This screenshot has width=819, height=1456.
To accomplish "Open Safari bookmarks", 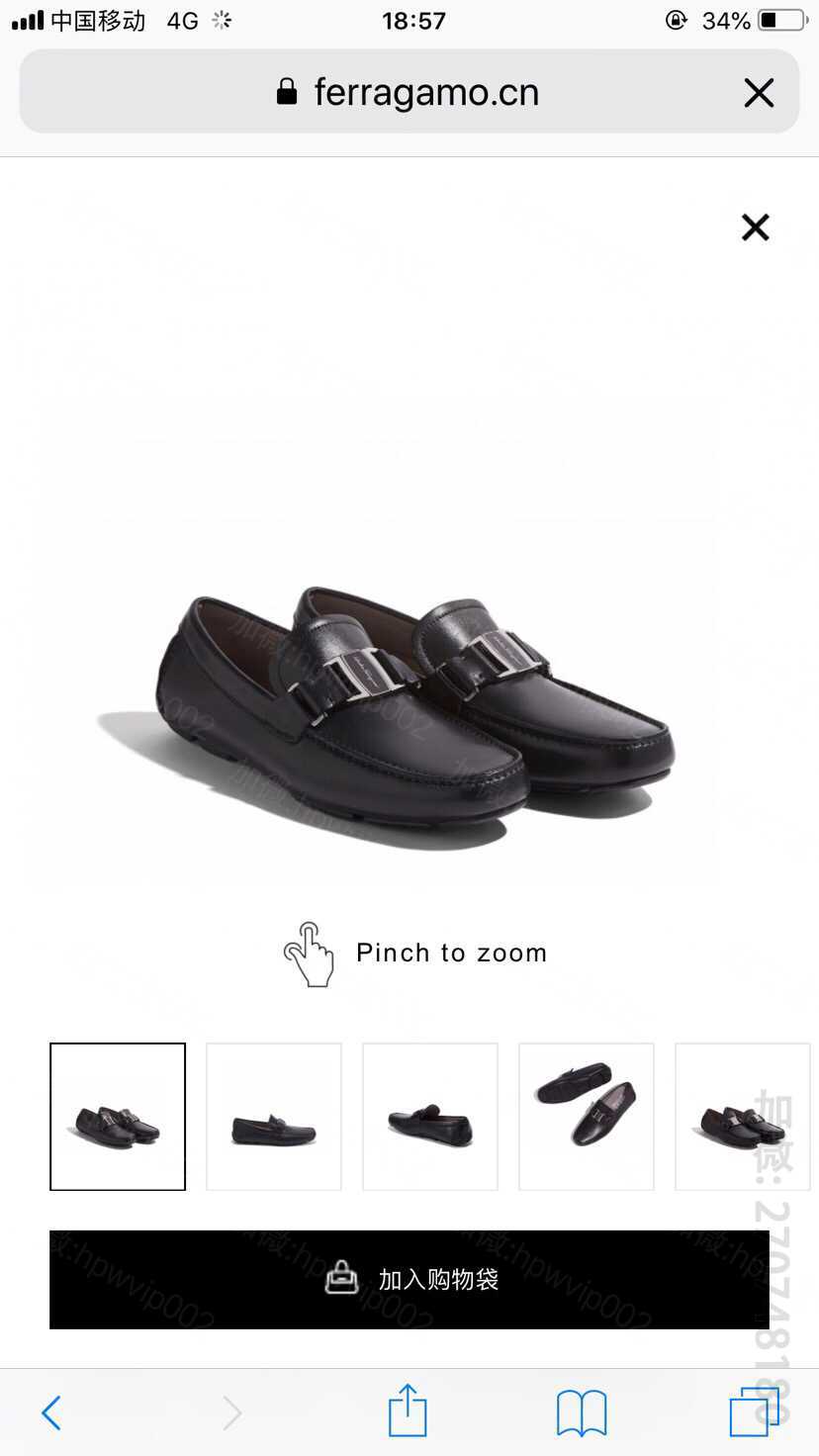I will click(x=582, y=1412).
